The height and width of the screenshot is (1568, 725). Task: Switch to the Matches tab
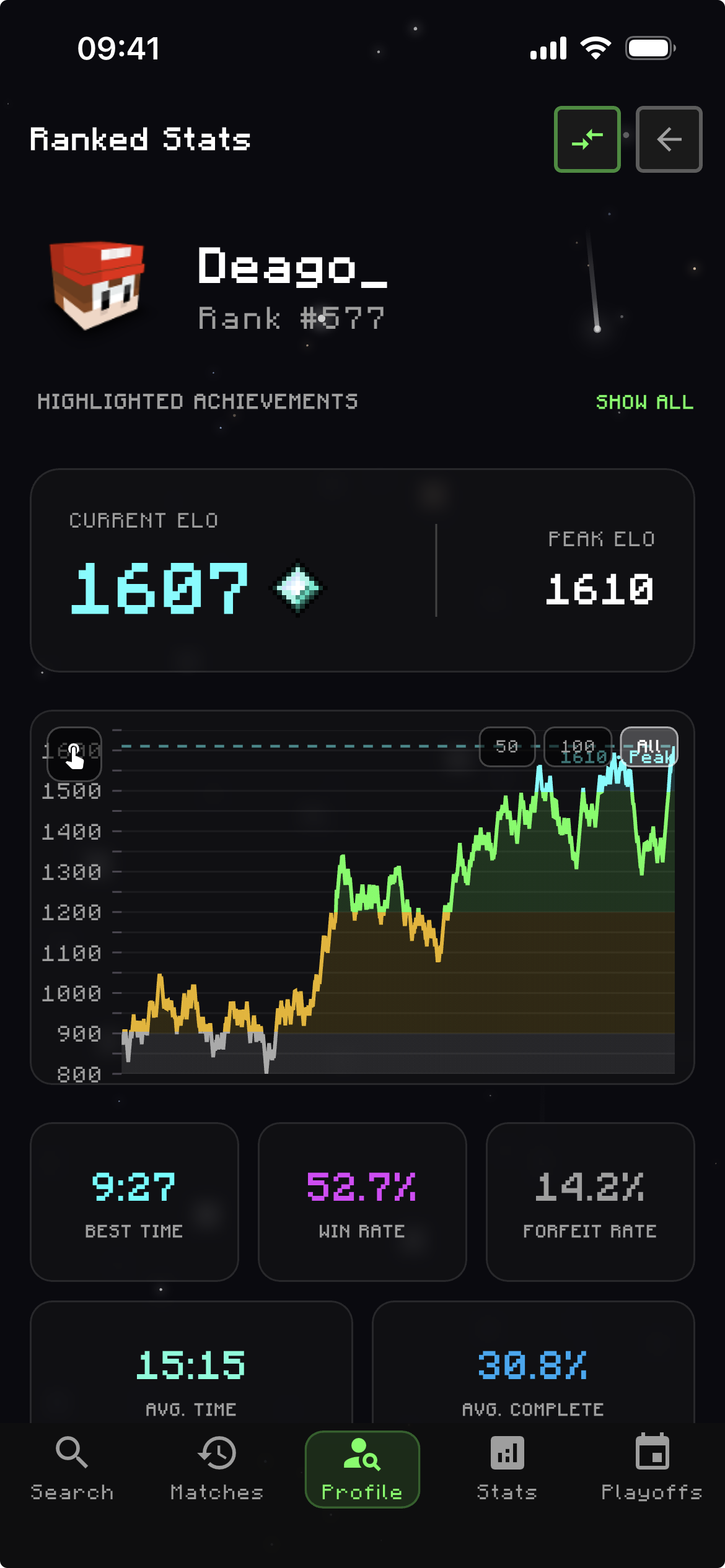(217, 1469)
